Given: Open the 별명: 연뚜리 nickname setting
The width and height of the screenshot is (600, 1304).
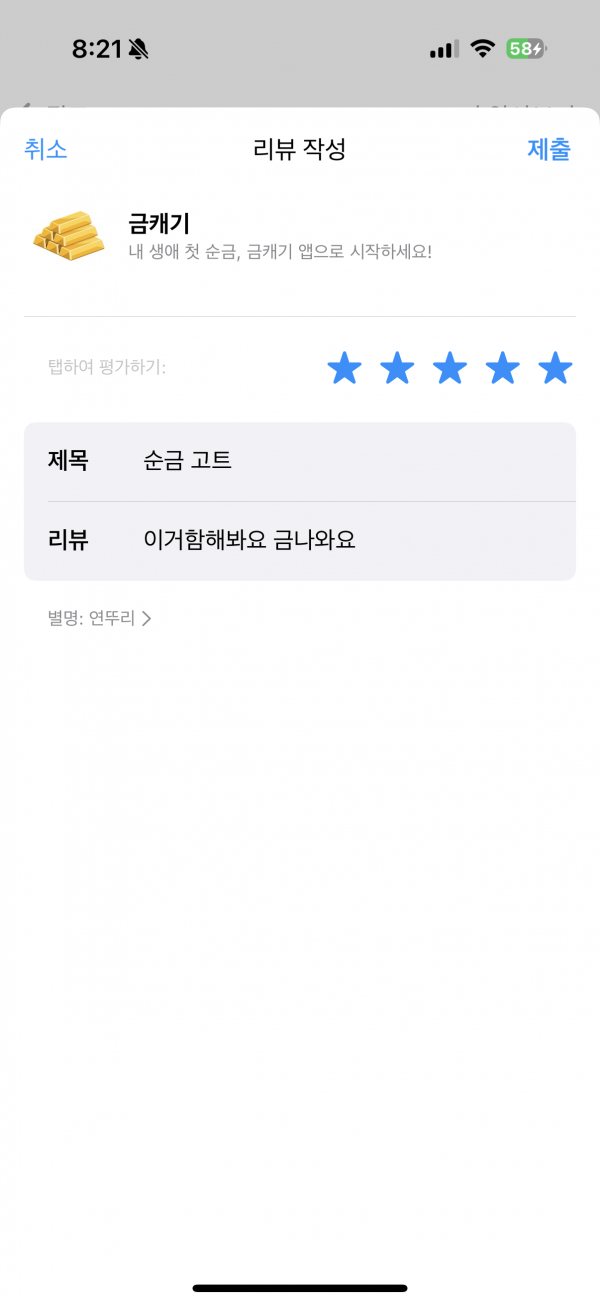Looking at the screenshot, I should [99, 618].
